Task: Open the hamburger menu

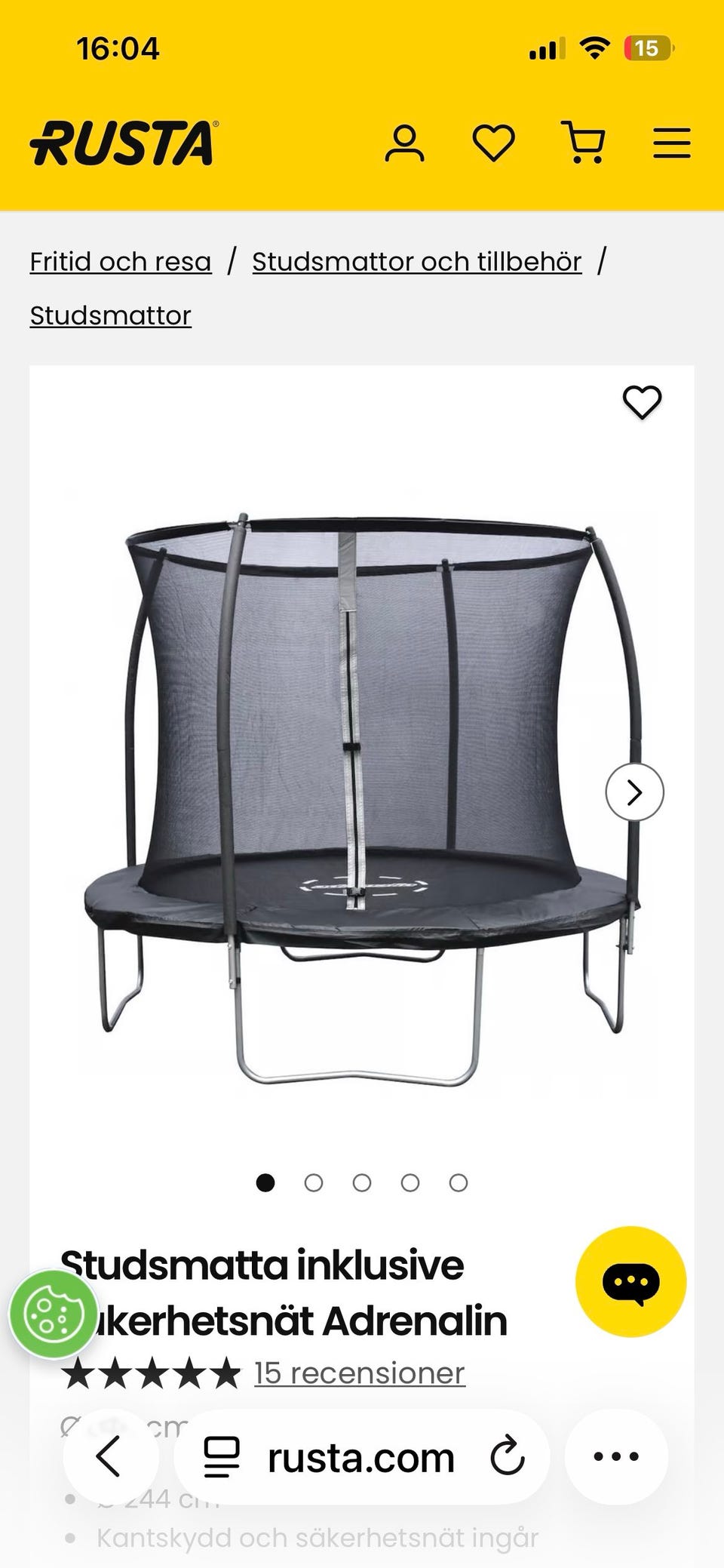Action: pyautogui.click(x=671, y=143)
